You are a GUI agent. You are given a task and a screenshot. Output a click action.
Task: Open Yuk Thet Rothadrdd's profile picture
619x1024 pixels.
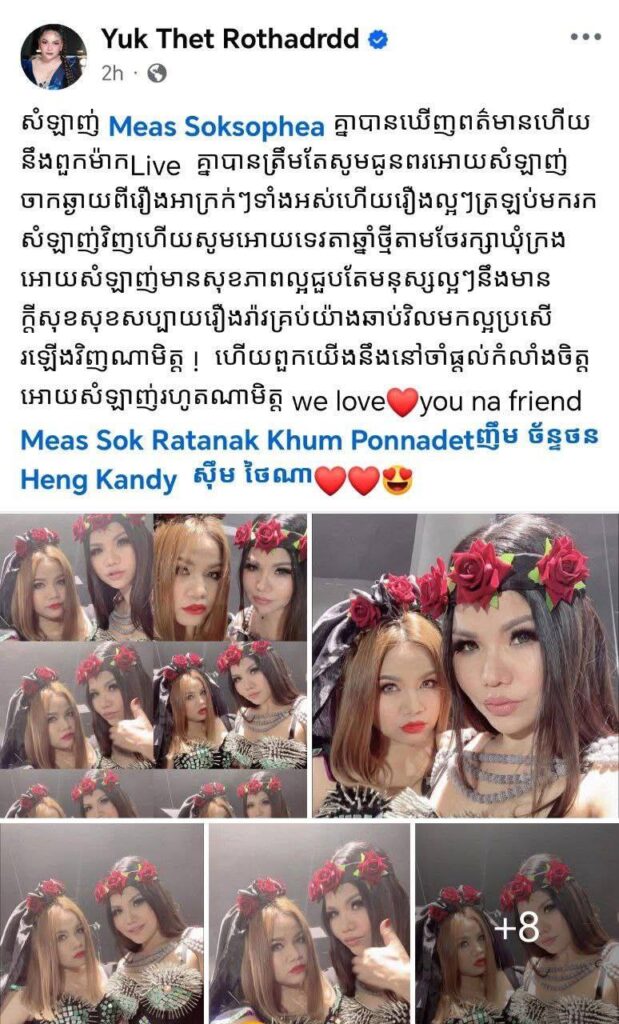point(53,57)
